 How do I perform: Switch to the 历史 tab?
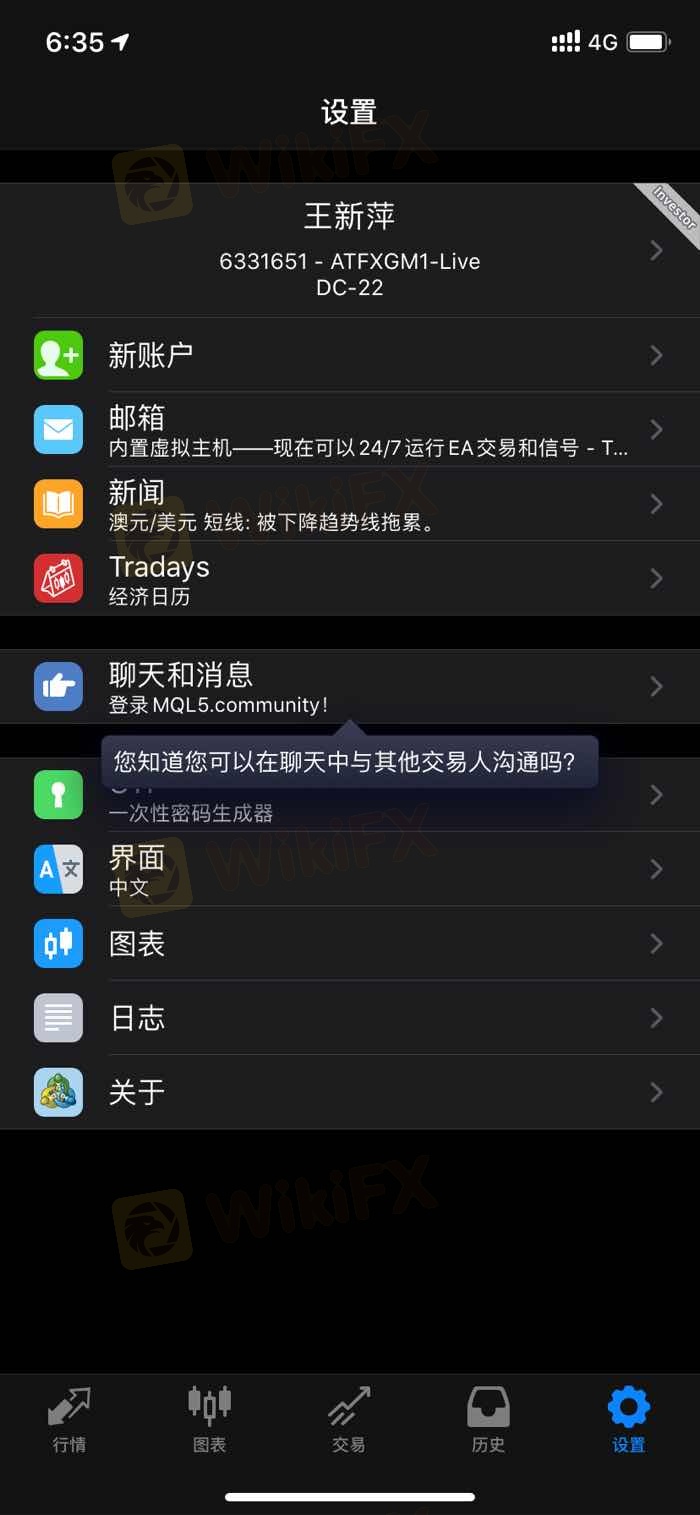click(x=488, y=1420)
